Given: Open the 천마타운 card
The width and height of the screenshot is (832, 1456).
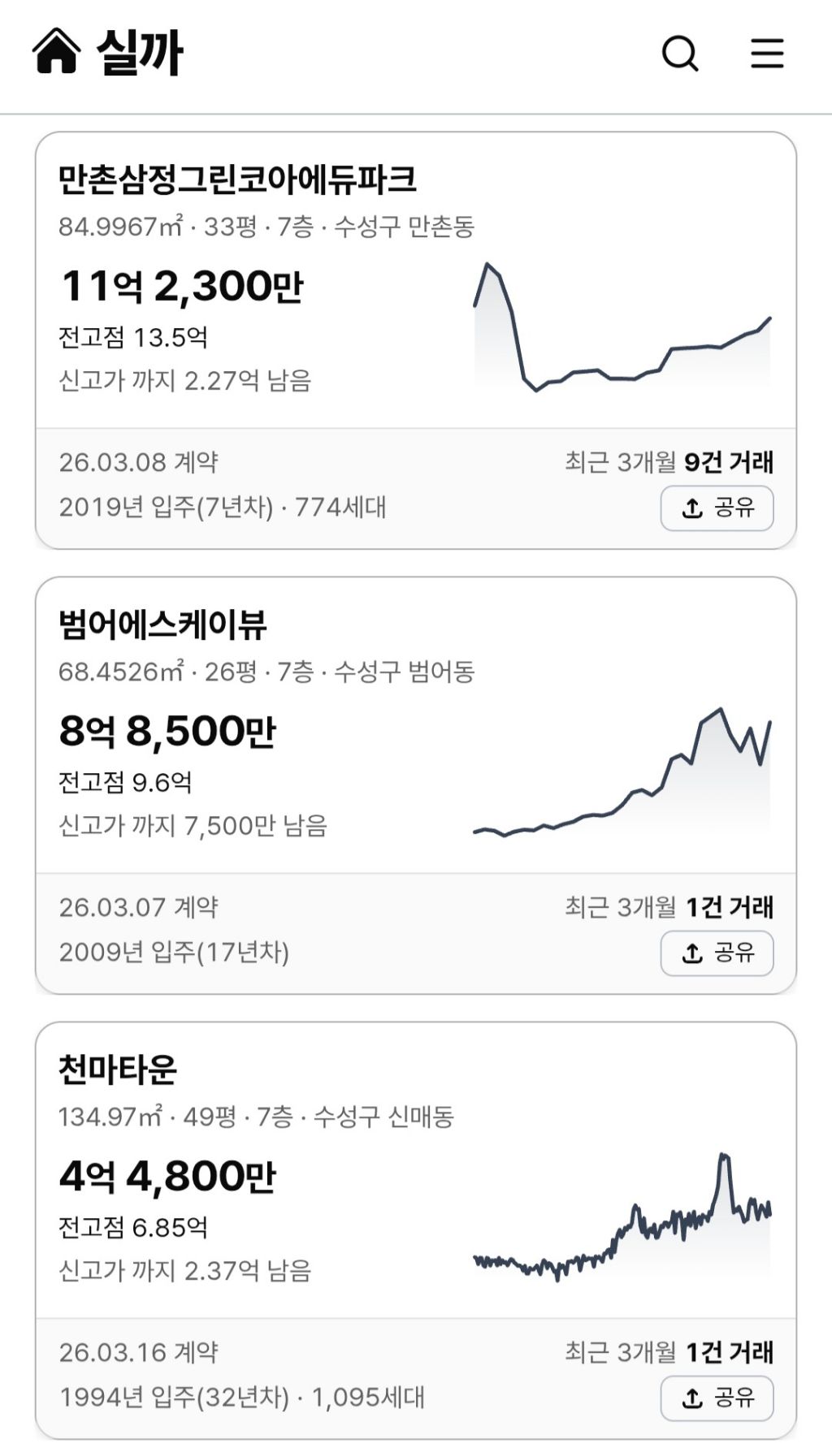Looking at the screenshot, I should pos(415,1230).
